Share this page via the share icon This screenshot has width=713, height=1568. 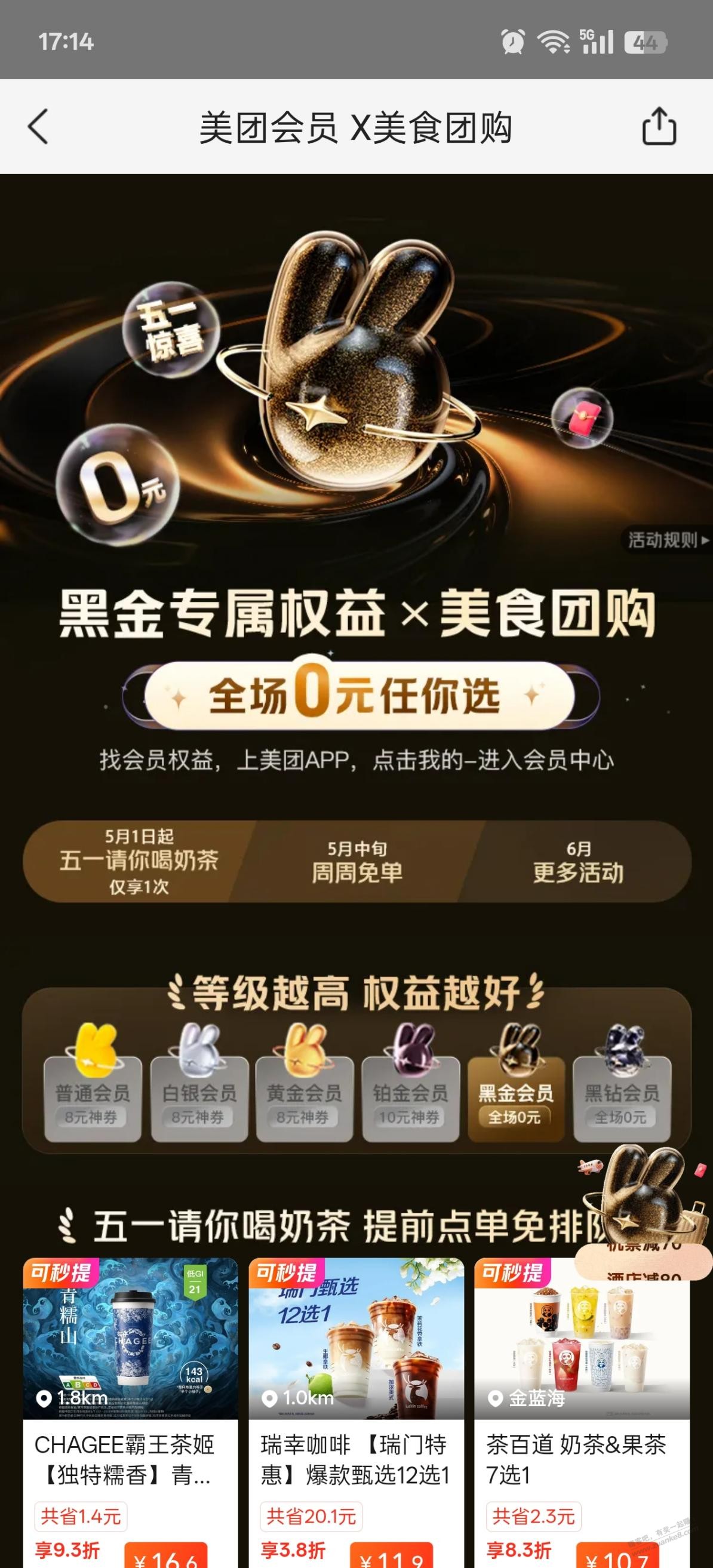(659, 127)
